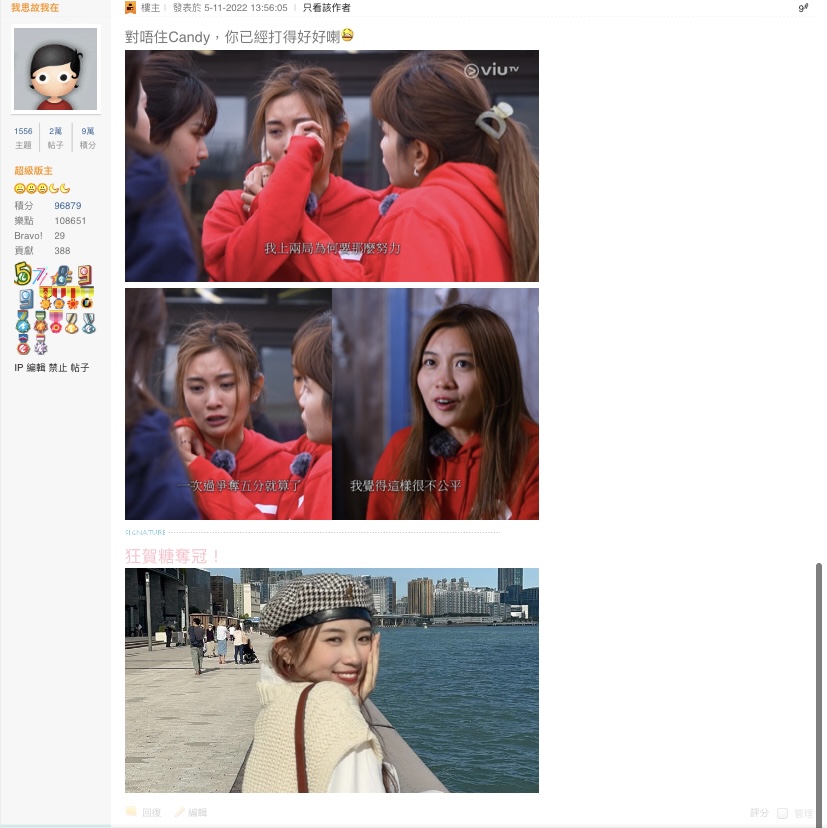Viewport: 827px width, 828px height.
Task: View the author's 2萬 posts (帖子)
Action: coord(55,131)
